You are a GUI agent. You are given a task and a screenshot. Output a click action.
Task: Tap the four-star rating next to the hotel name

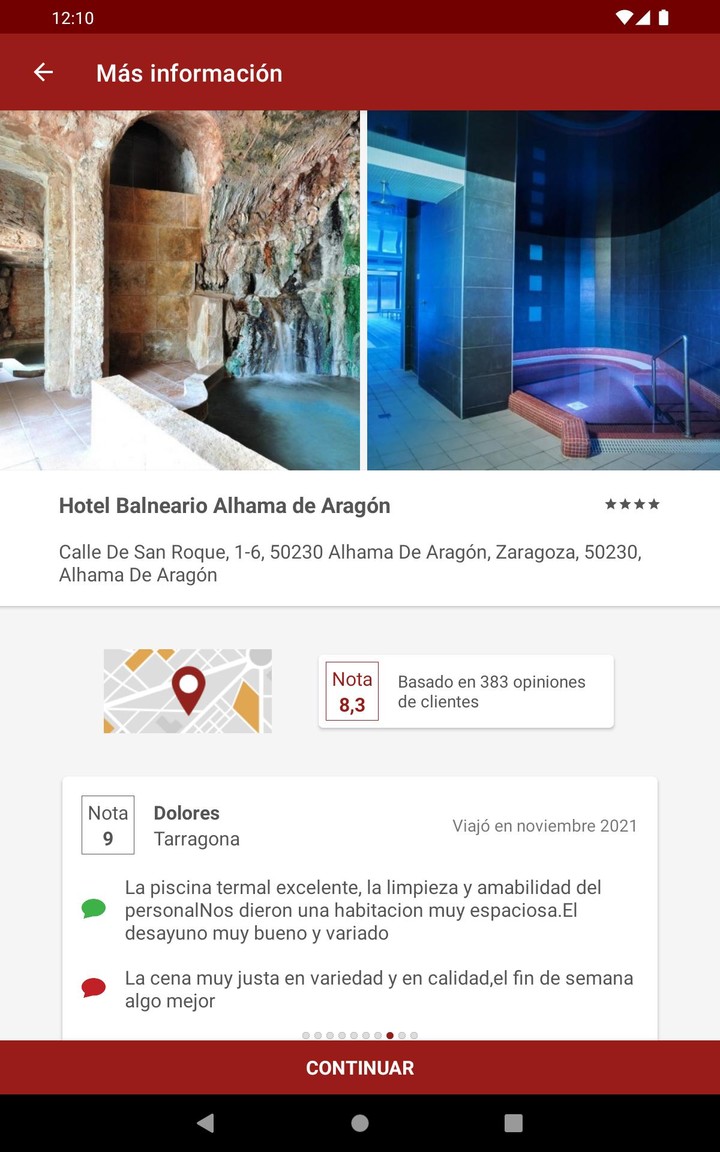pos(631,505)
